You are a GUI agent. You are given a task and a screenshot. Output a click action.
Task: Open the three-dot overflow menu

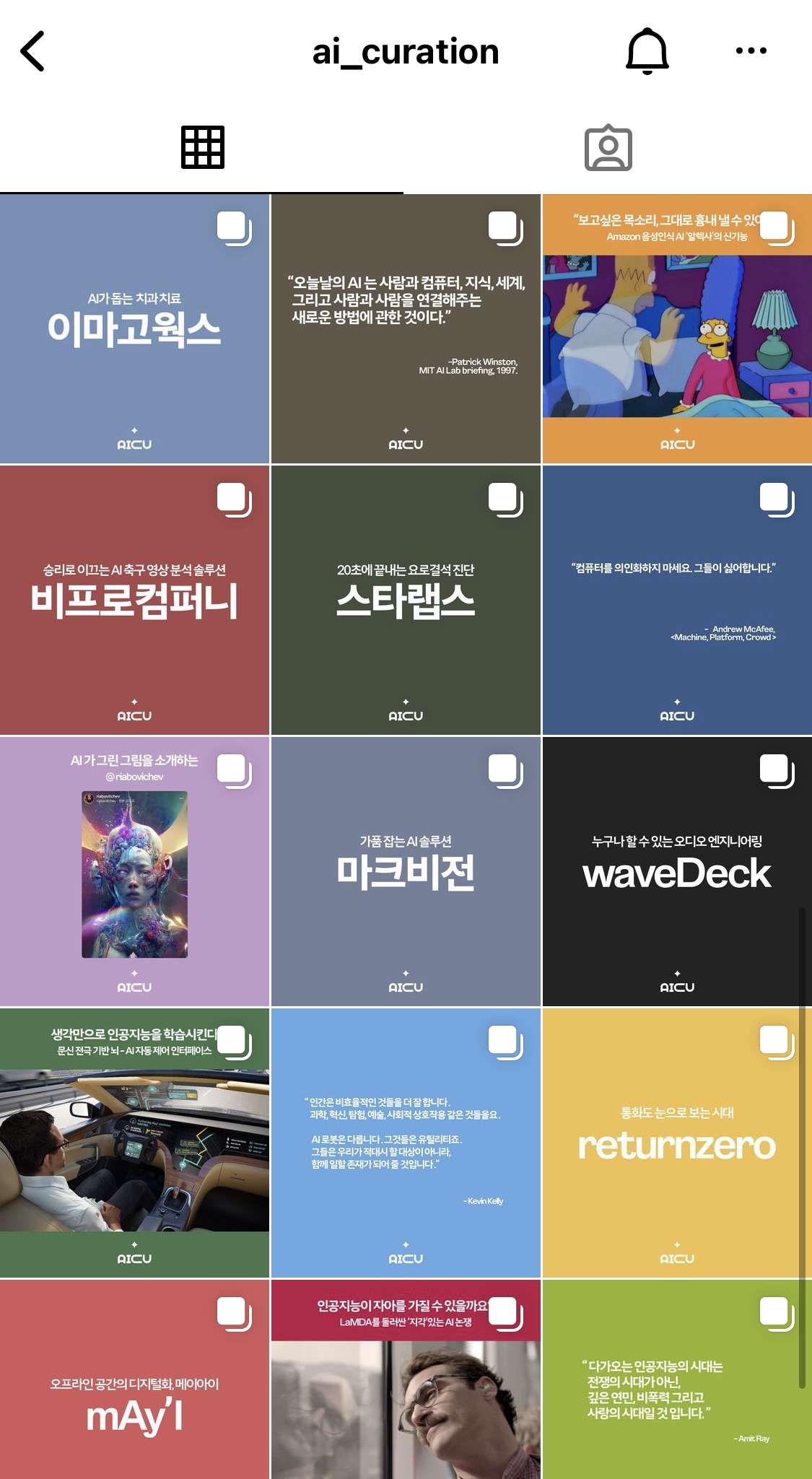click(751, 51)
